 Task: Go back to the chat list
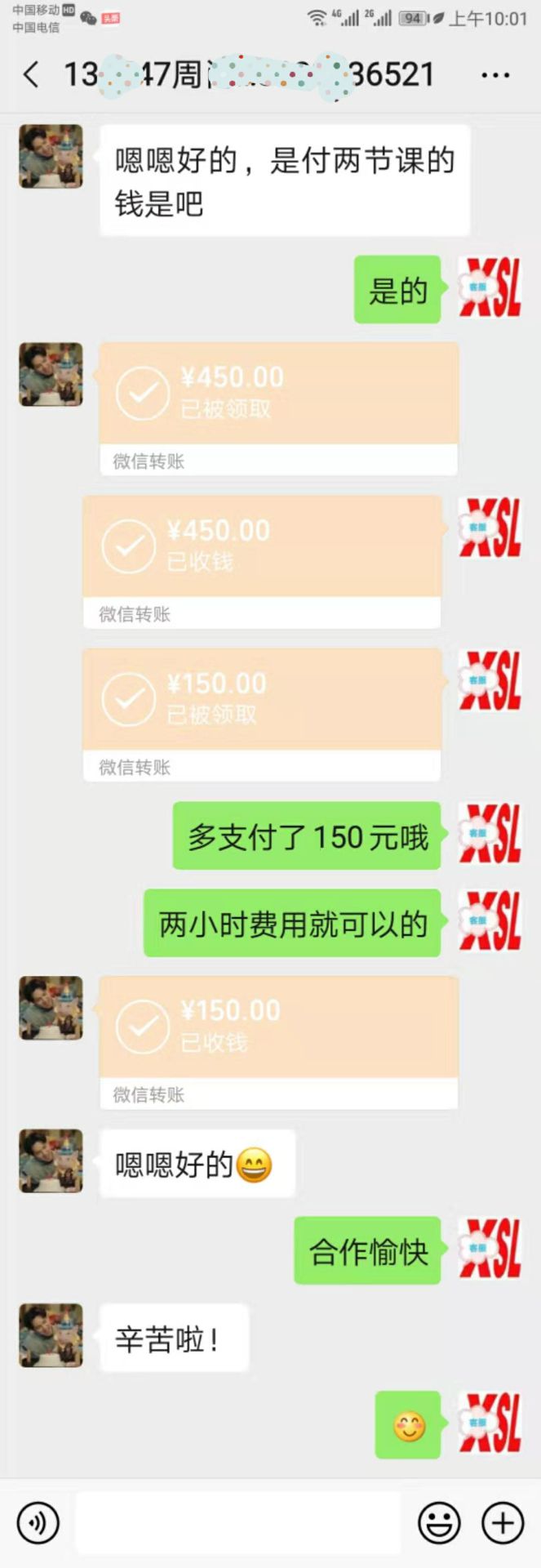(x=31, y=75)
